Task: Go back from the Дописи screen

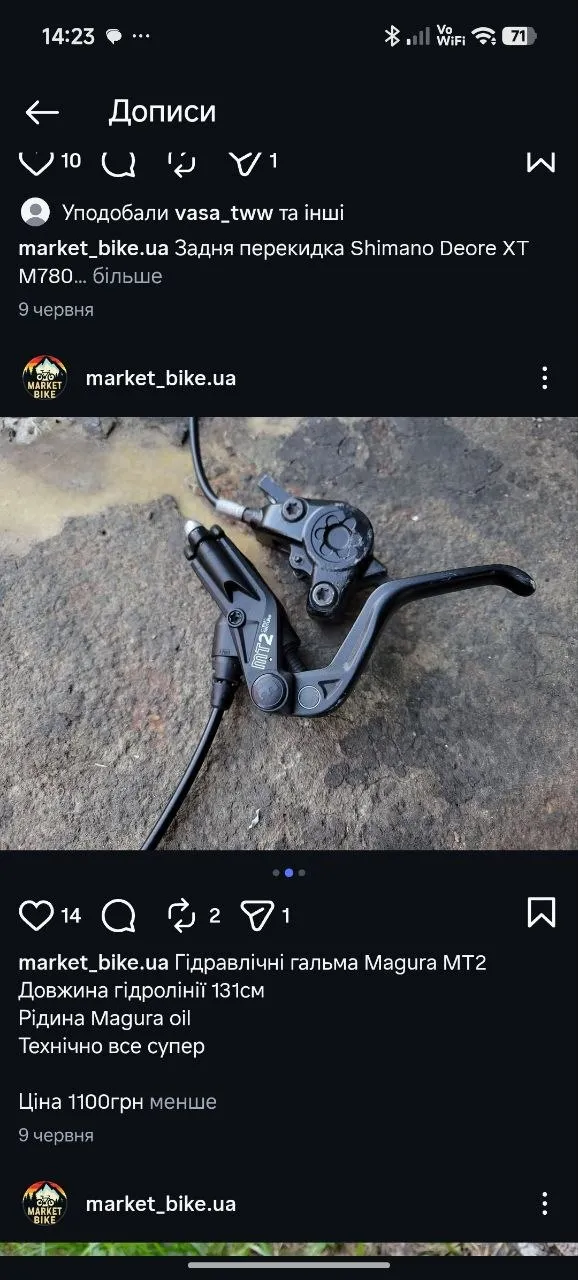Action: [x=42, y=112]
